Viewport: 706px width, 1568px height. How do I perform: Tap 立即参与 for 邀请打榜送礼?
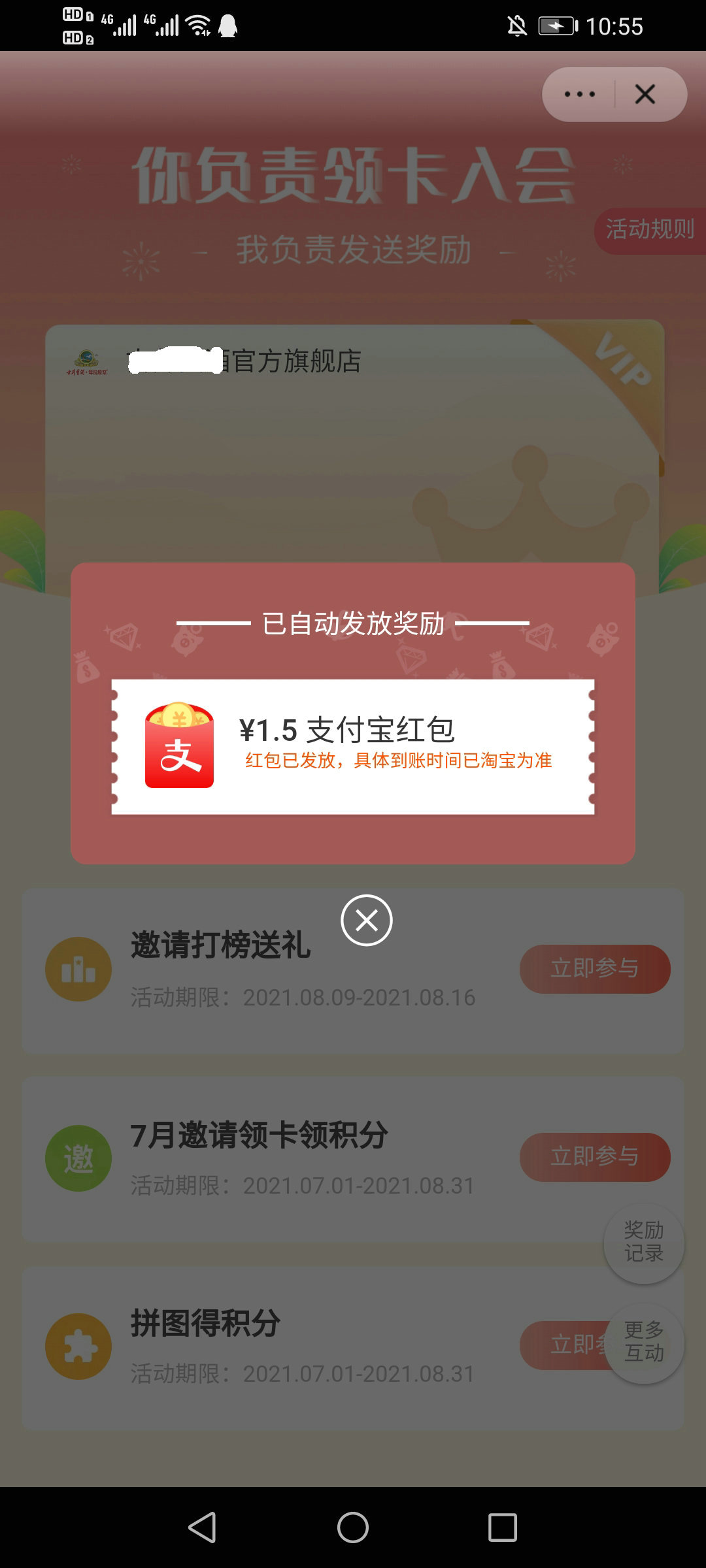[594, 968]
